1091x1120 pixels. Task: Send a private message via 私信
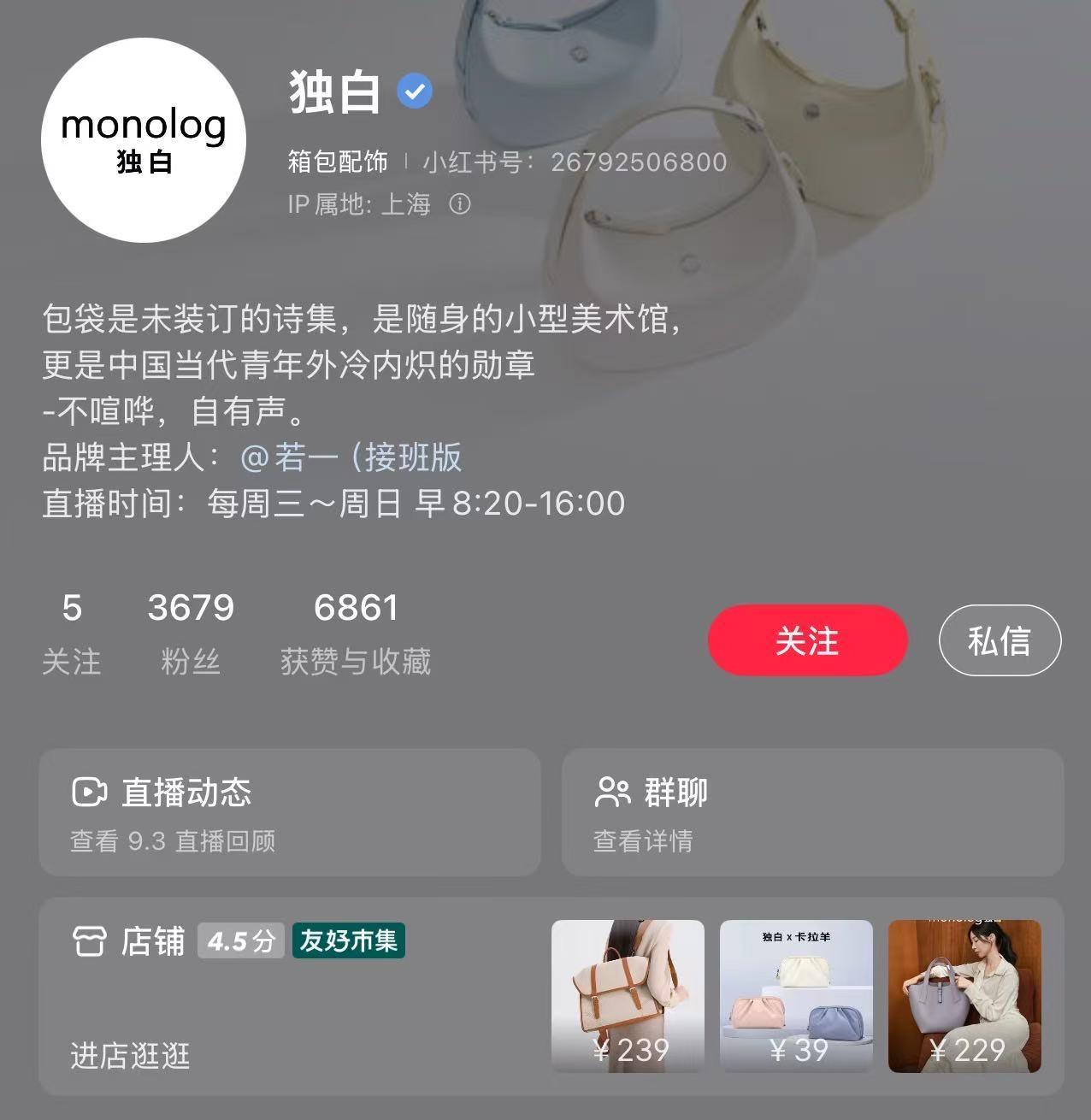[x=999, y=640]
